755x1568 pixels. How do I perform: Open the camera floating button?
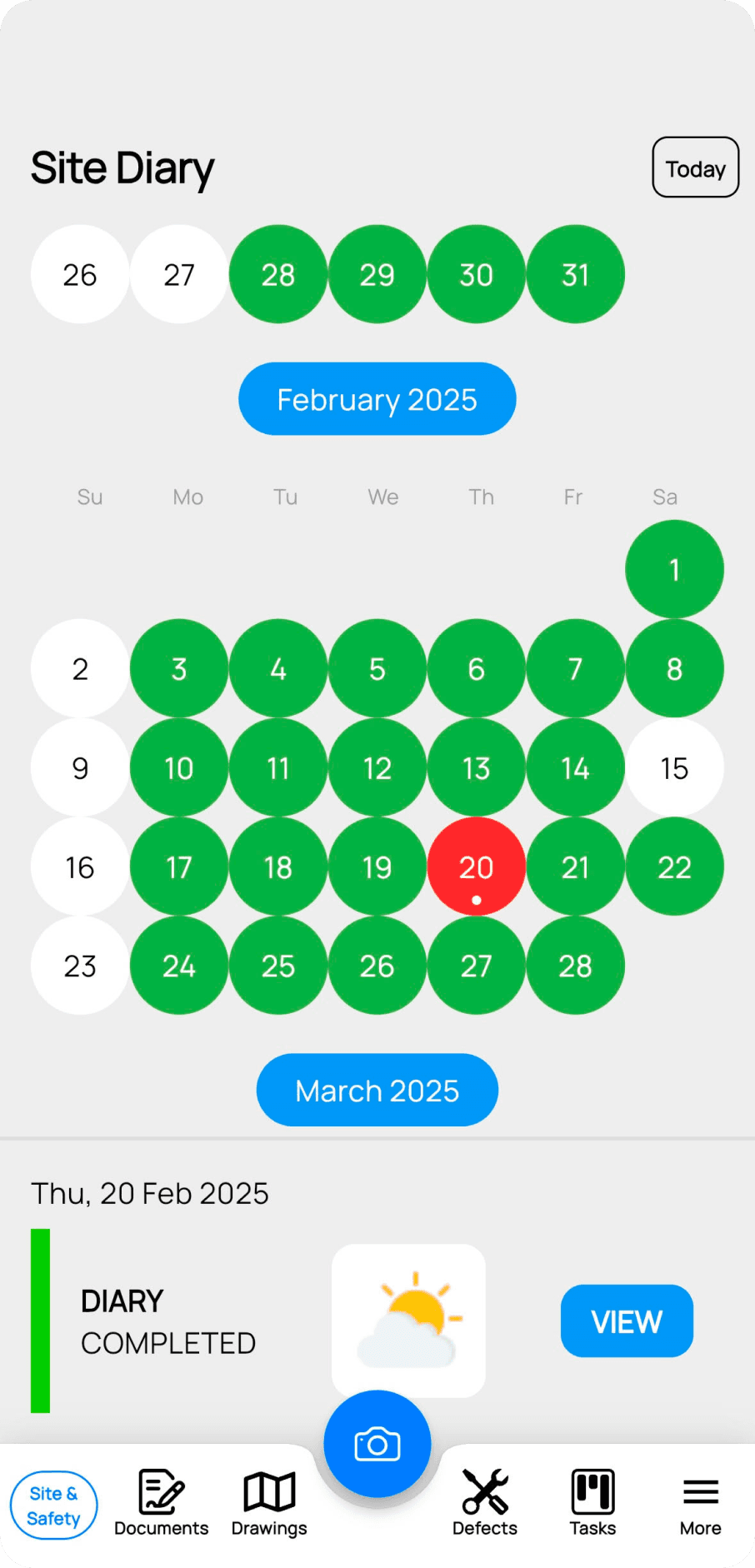tap(377, 1444)
